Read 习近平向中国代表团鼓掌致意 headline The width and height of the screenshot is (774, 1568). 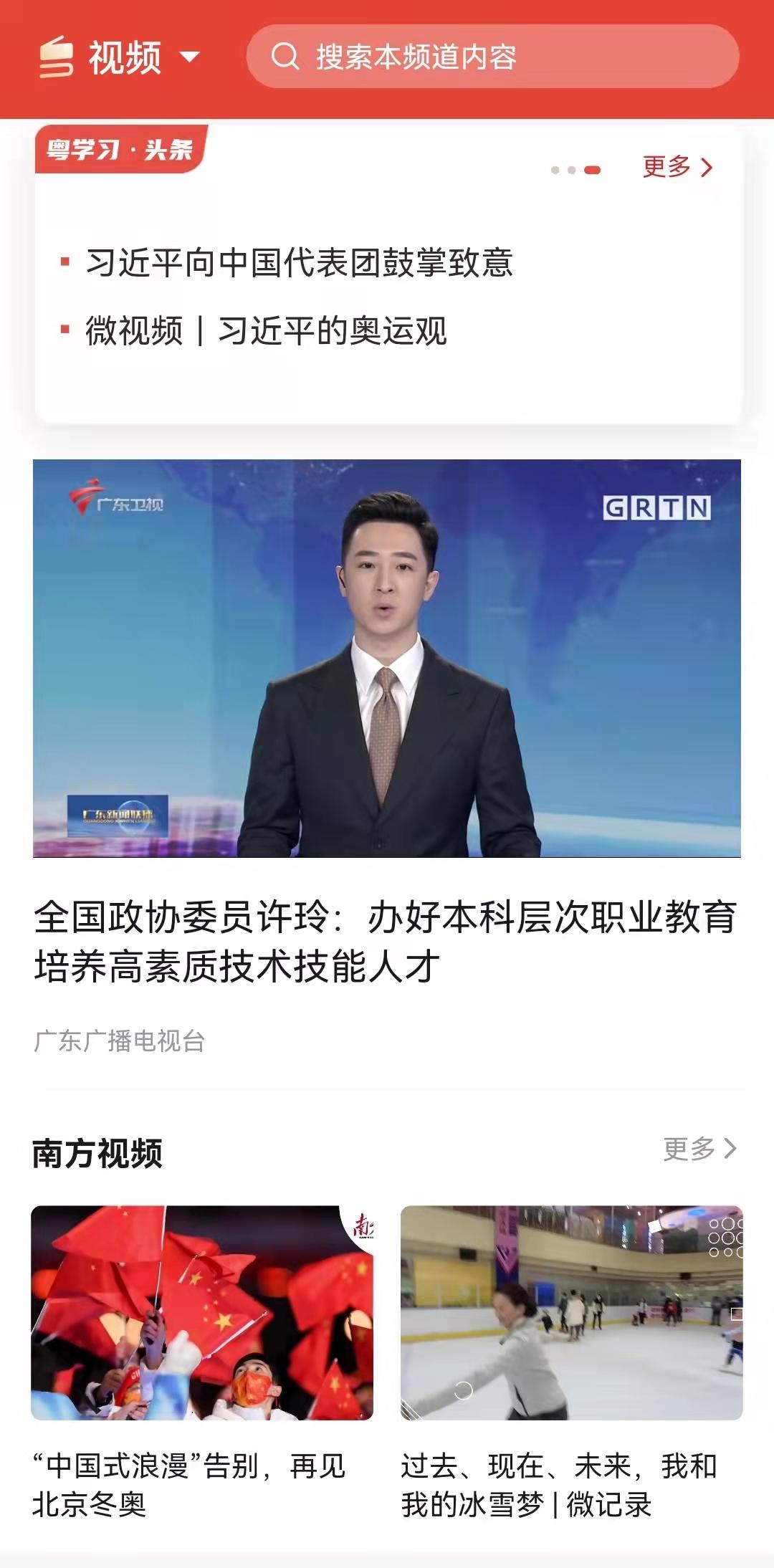(299, 262)
